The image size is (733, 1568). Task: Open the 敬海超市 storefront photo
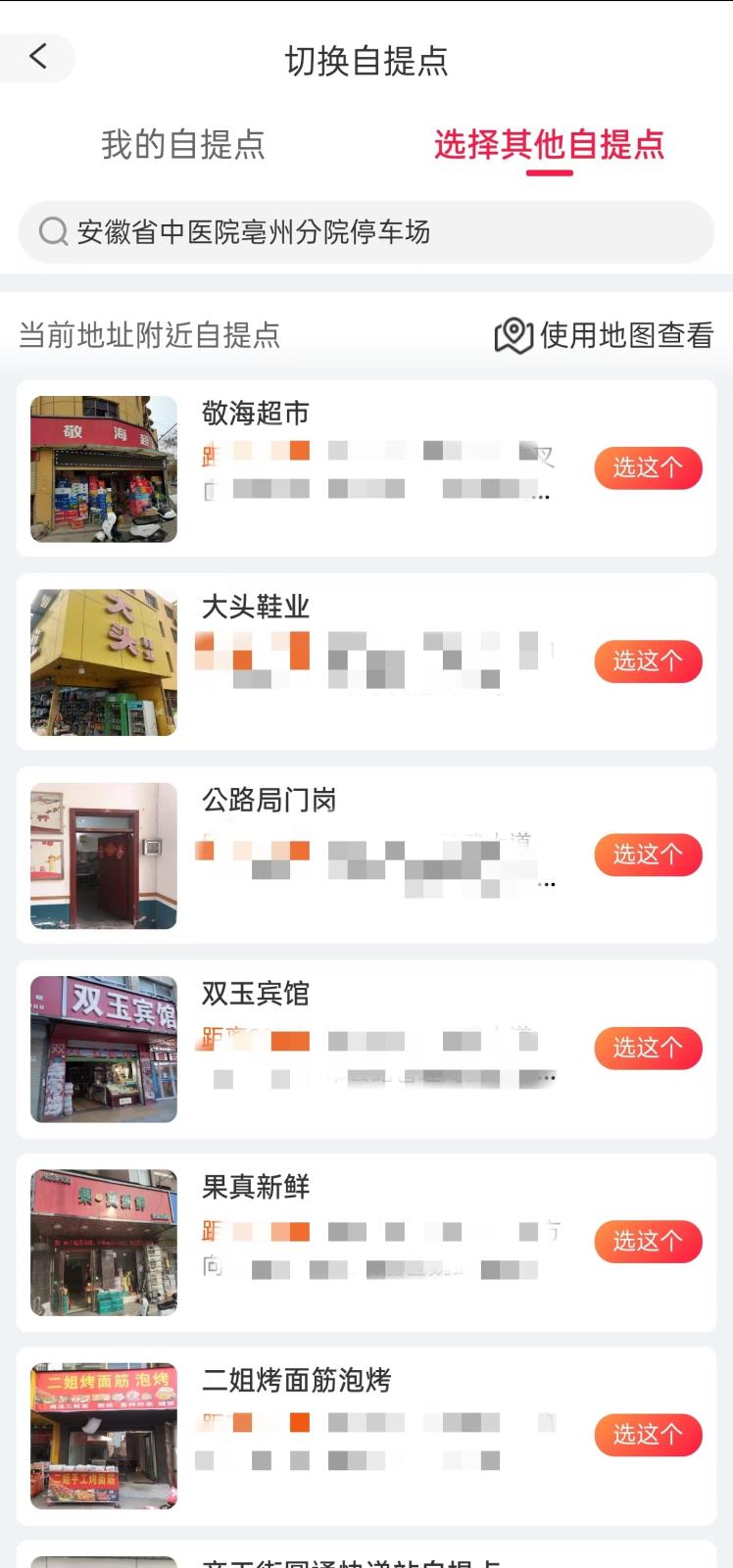(104, 469)
